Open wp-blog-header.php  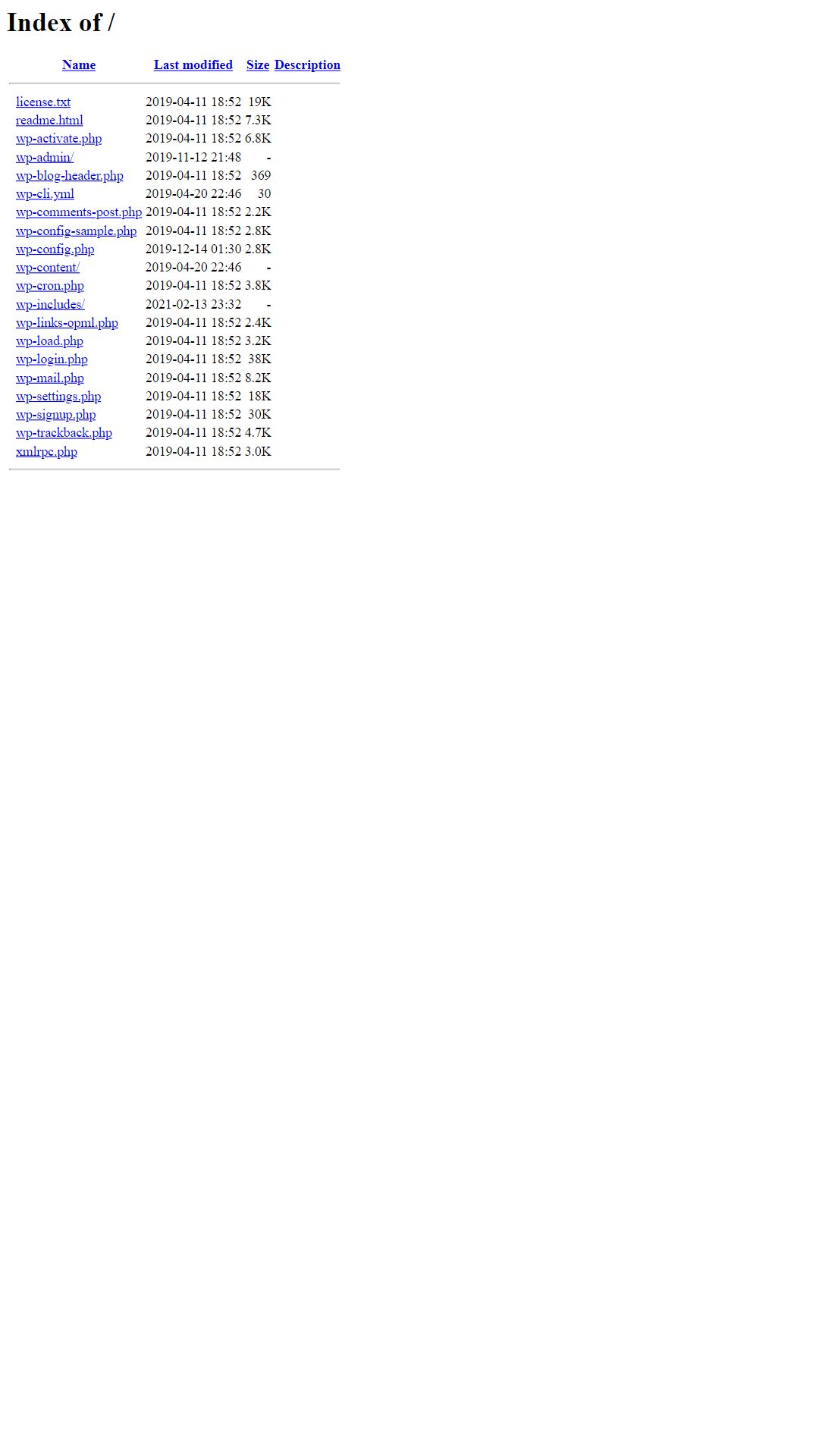pos(70,175)
